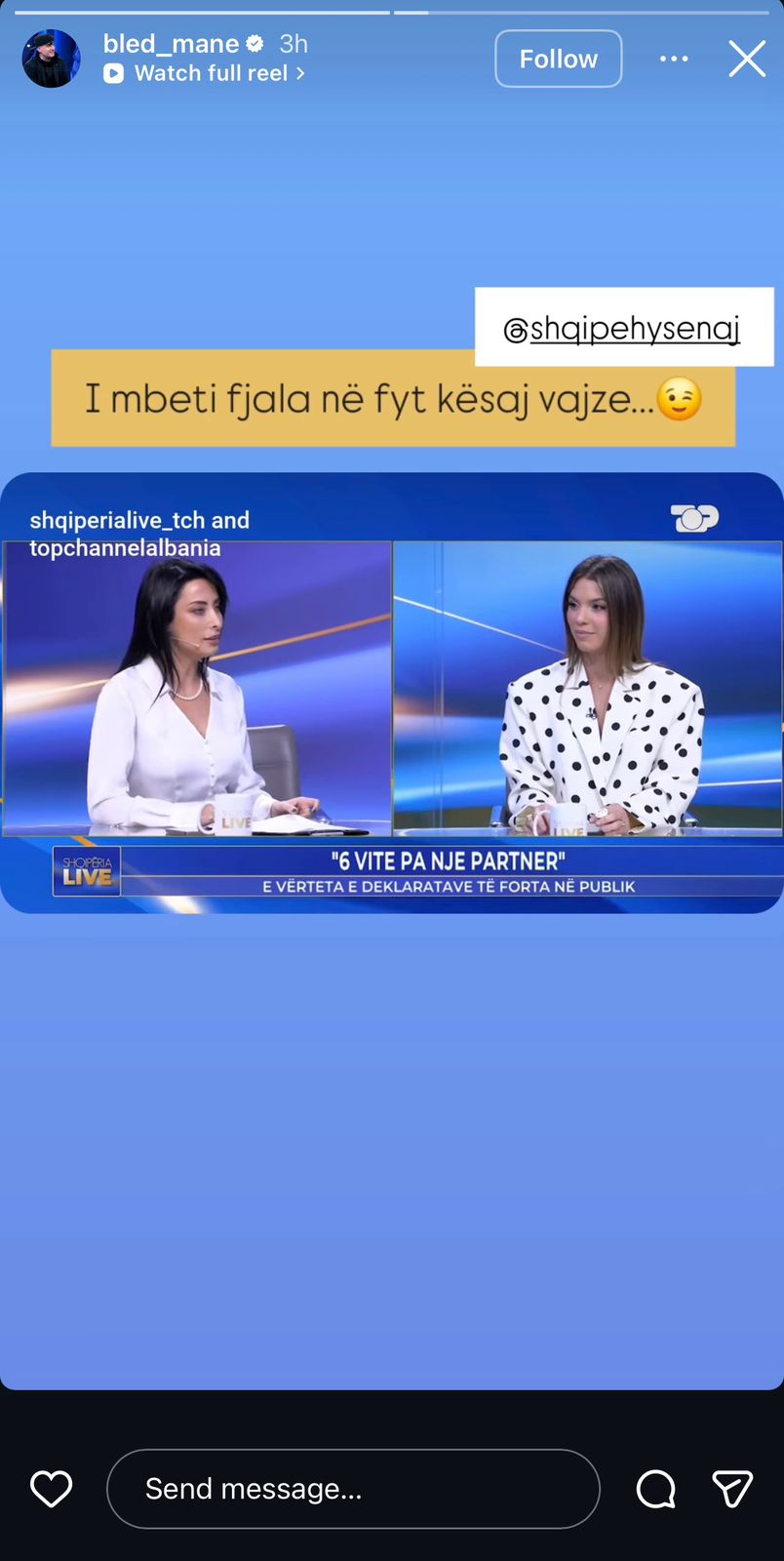
Task: Close the story viewer
Action: [x=747, y=59]
